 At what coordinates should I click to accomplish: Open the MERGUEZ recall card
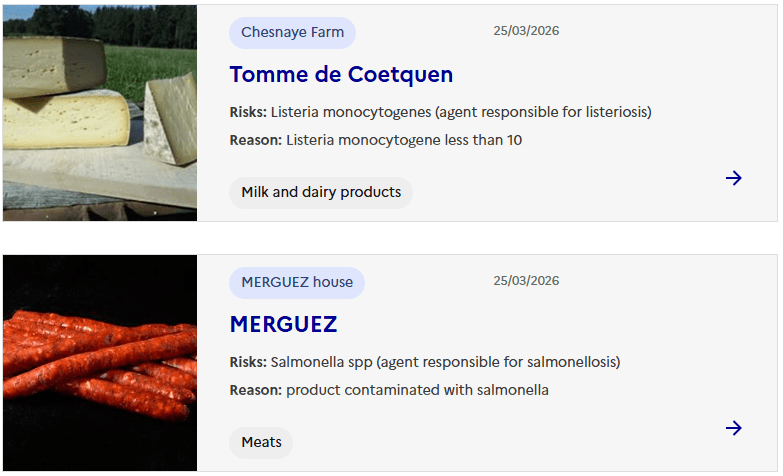click(283, 324)
